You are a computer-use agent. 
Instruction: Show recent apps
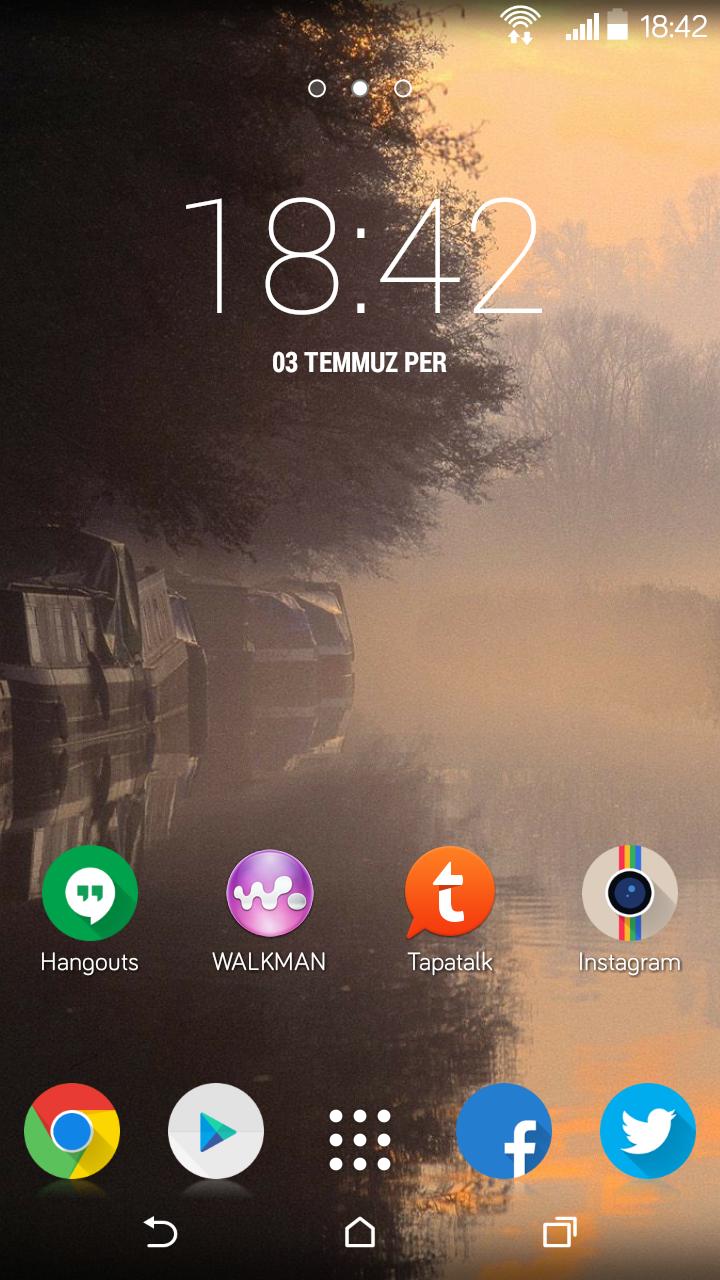tap(559, 1232)
